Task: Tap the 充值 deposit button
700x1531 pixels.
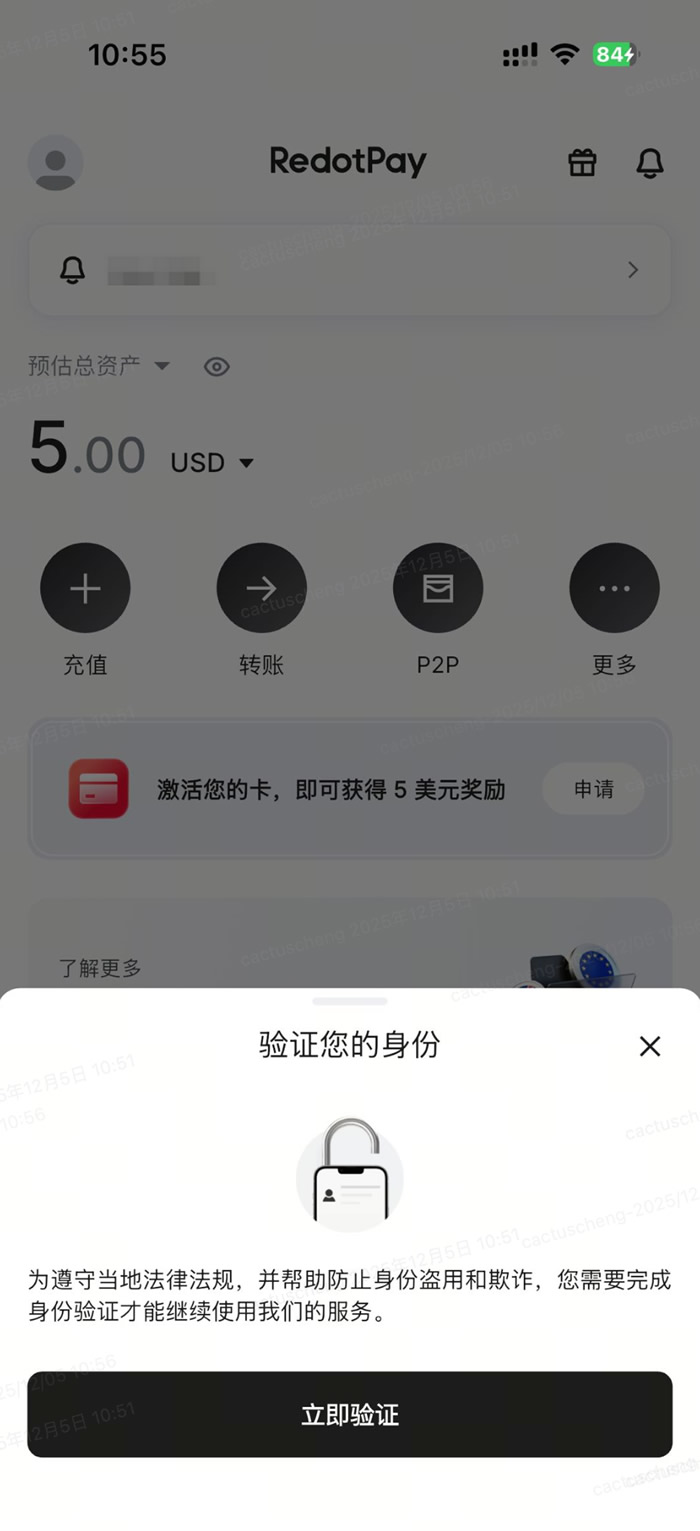Action: (85, 589)
